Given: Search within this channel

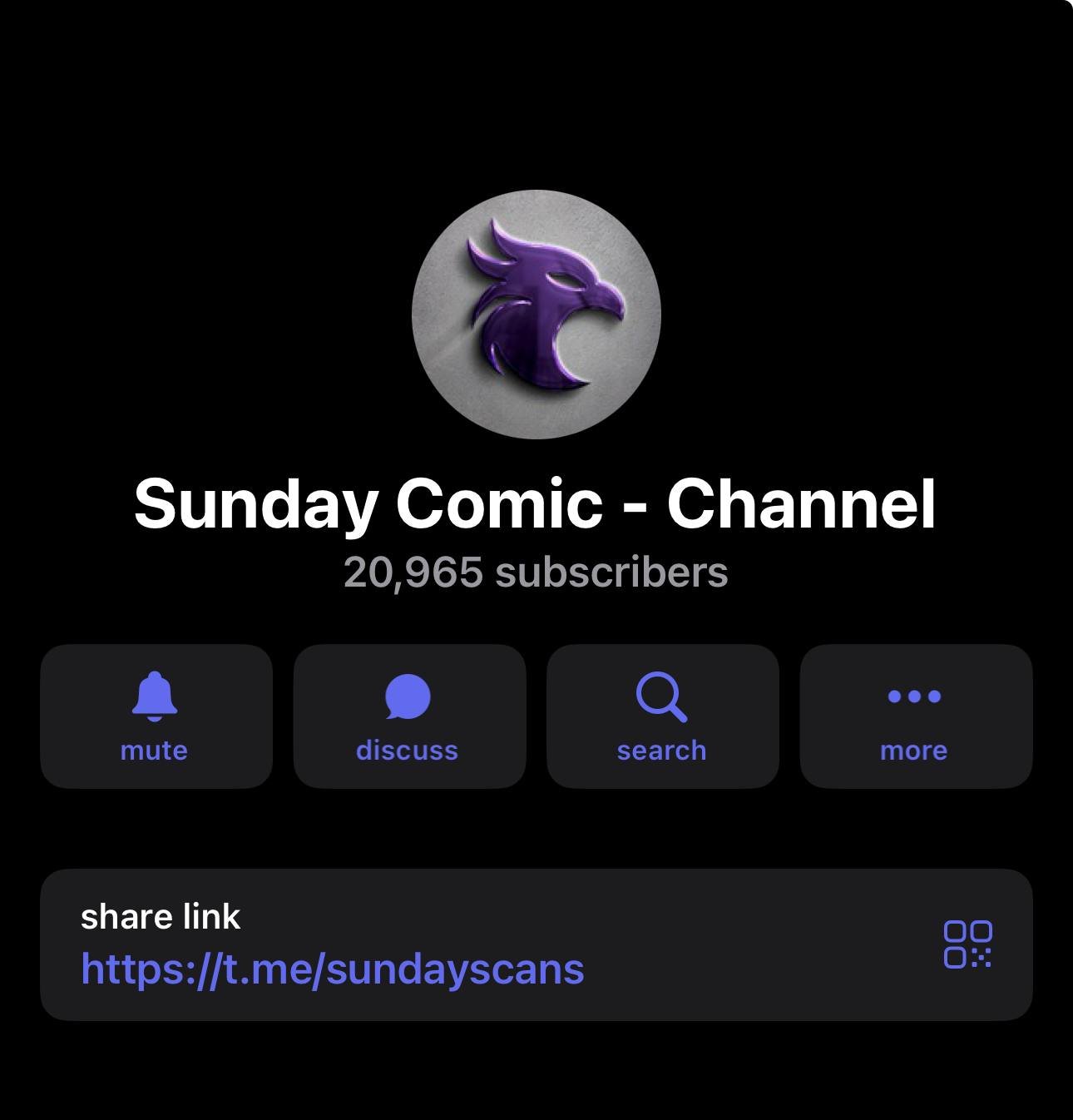Looking at the screenshot, I should tap(662, 716).
